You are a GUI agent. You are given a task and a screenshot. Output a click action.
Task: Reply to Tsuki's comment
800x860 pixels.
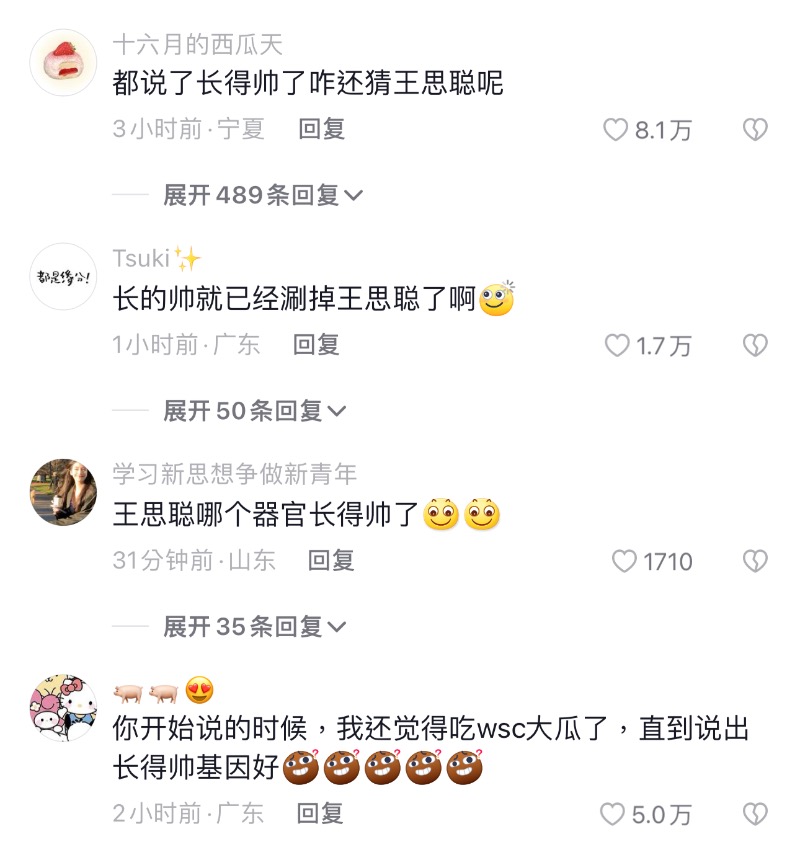point(316,345)
